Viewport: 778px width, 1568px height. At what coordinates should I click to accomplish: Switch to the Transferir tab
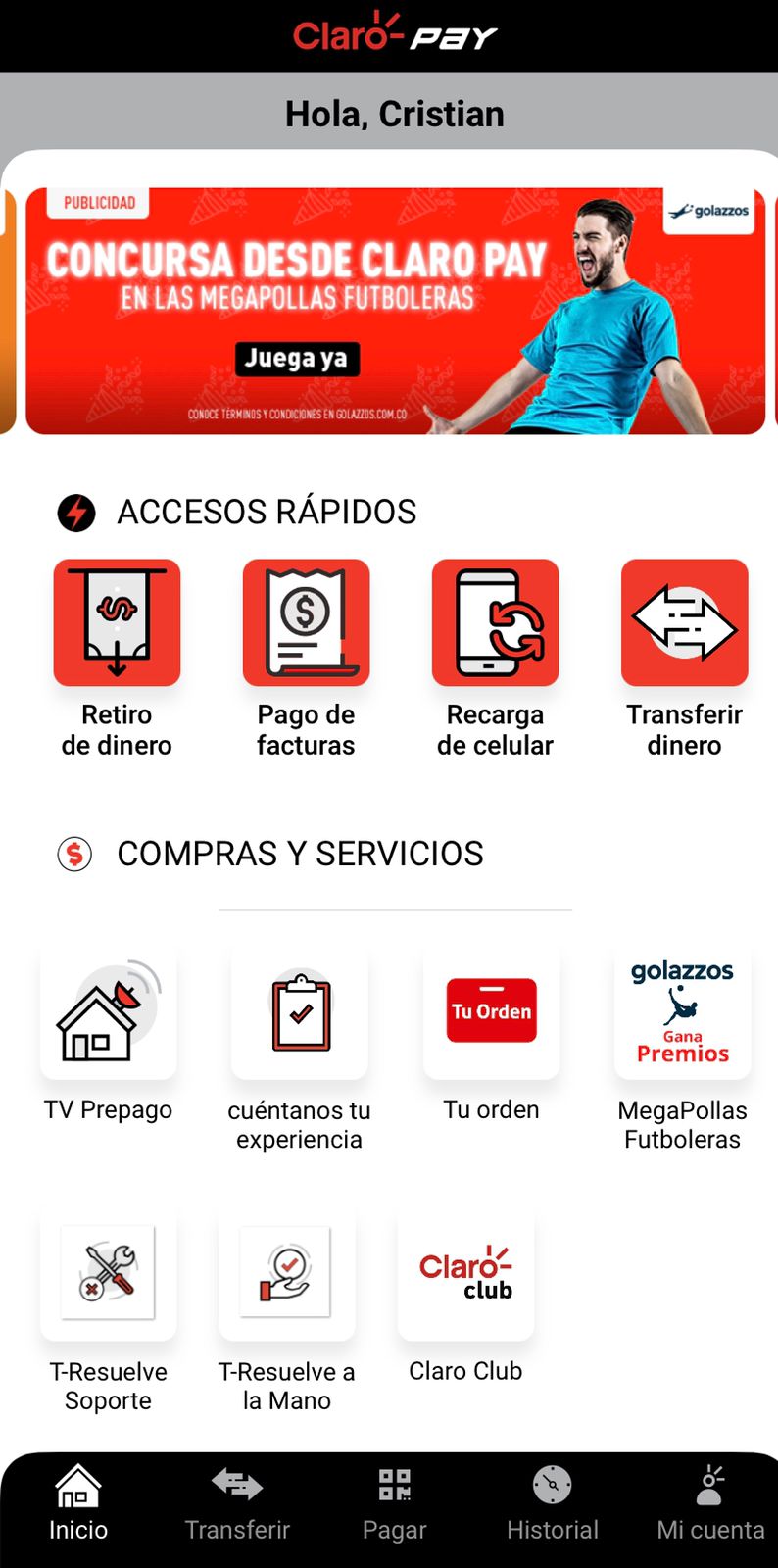[237, 1504]
